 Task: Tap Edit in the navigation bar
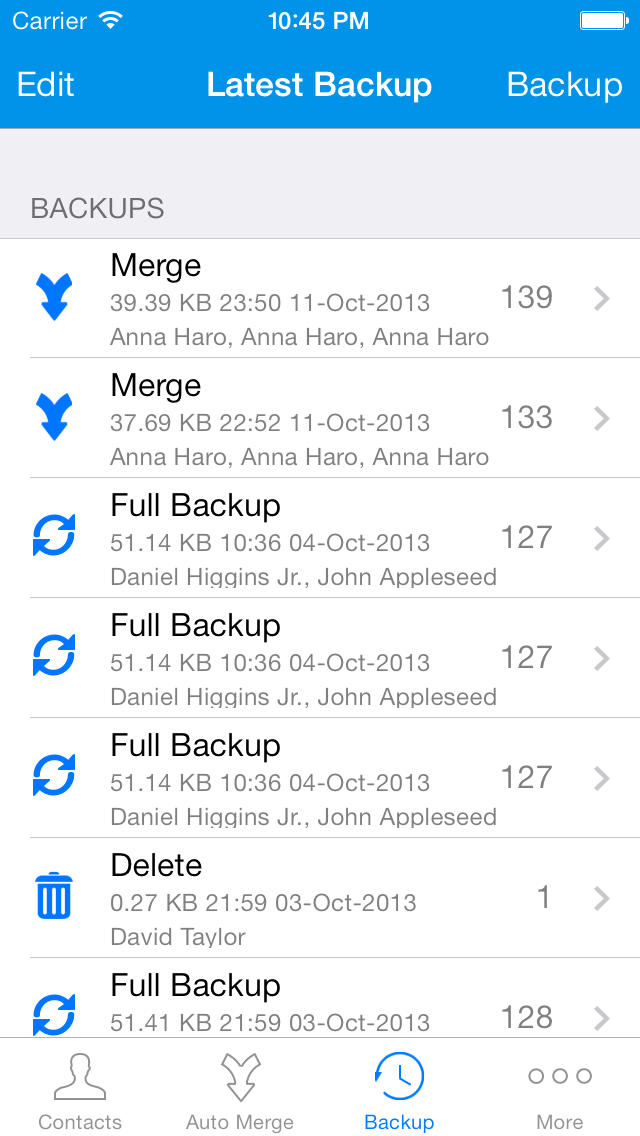point(45,85)
